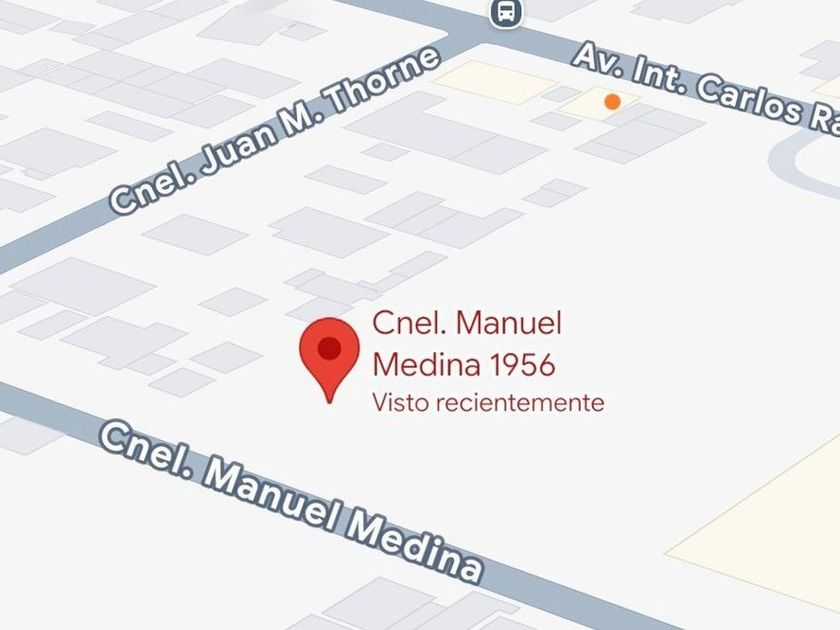The image size is (840, 630).
Task: Open the bus stop marker on the avenue
Action: click(x=506, y=11)
